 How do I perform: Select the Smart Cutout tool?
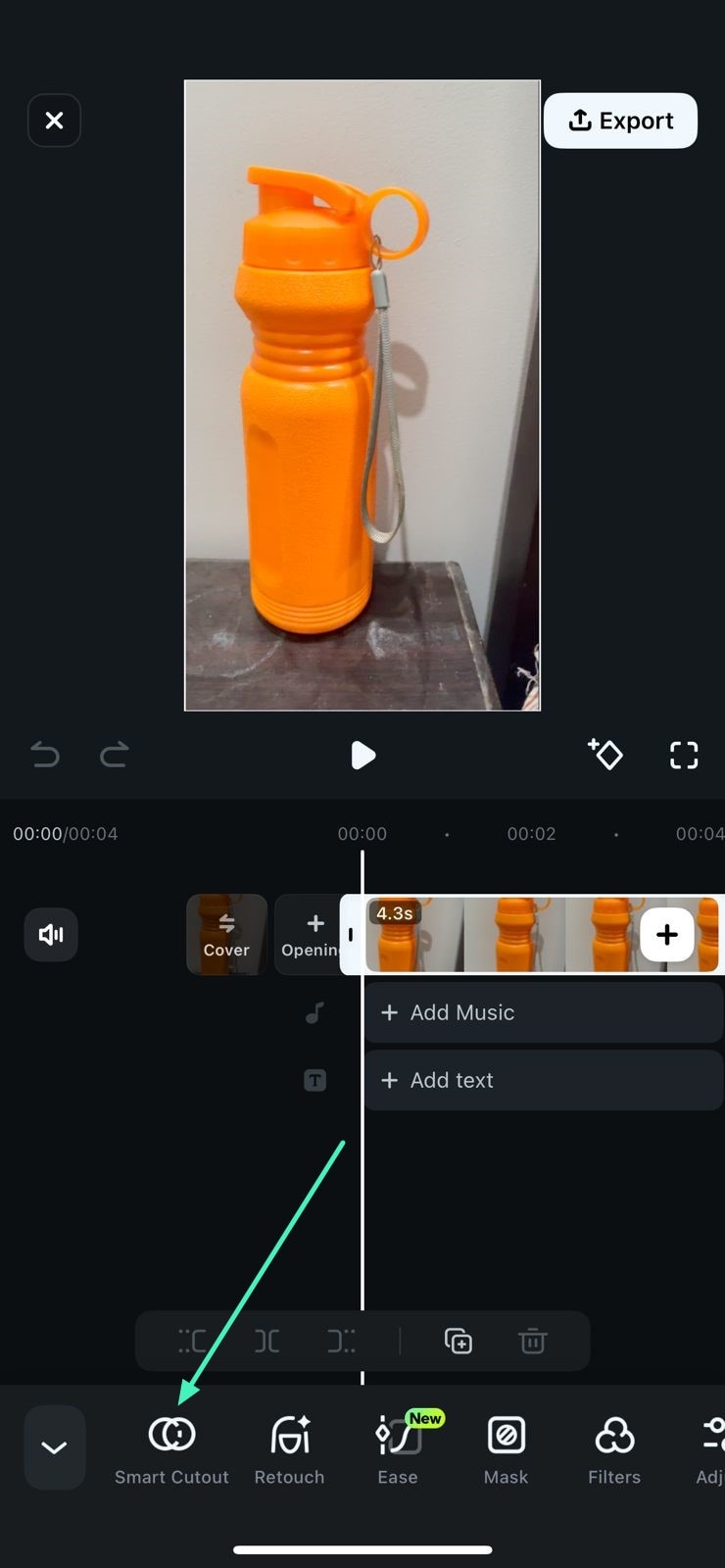pyautogui.click(x=171, y=1445)
